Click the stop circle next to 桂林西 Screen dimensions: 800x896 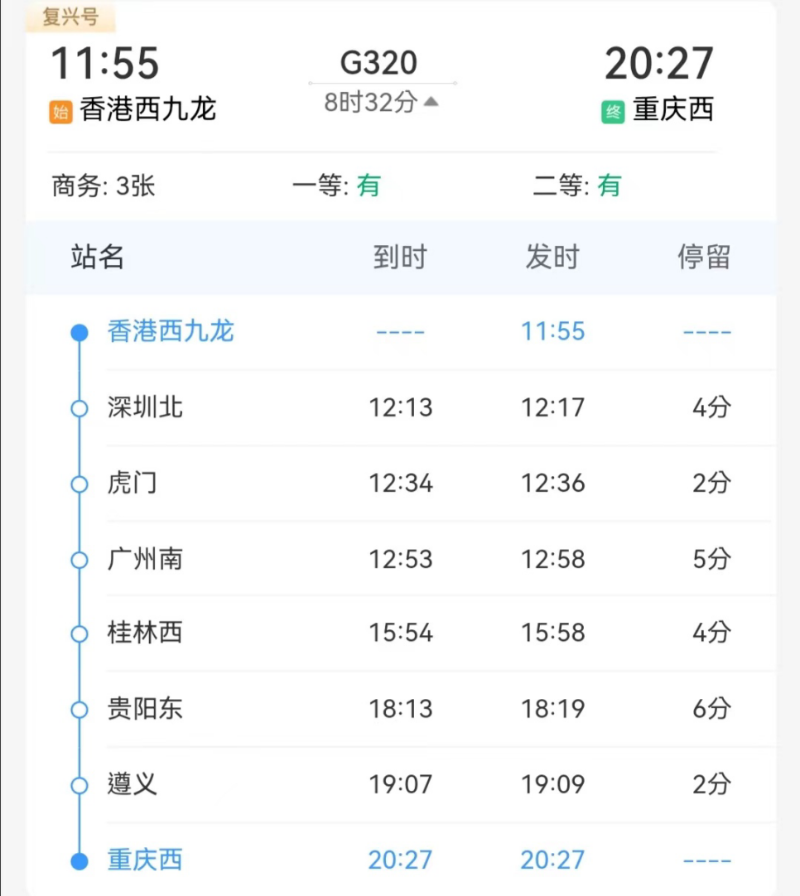tap(79, 633)
